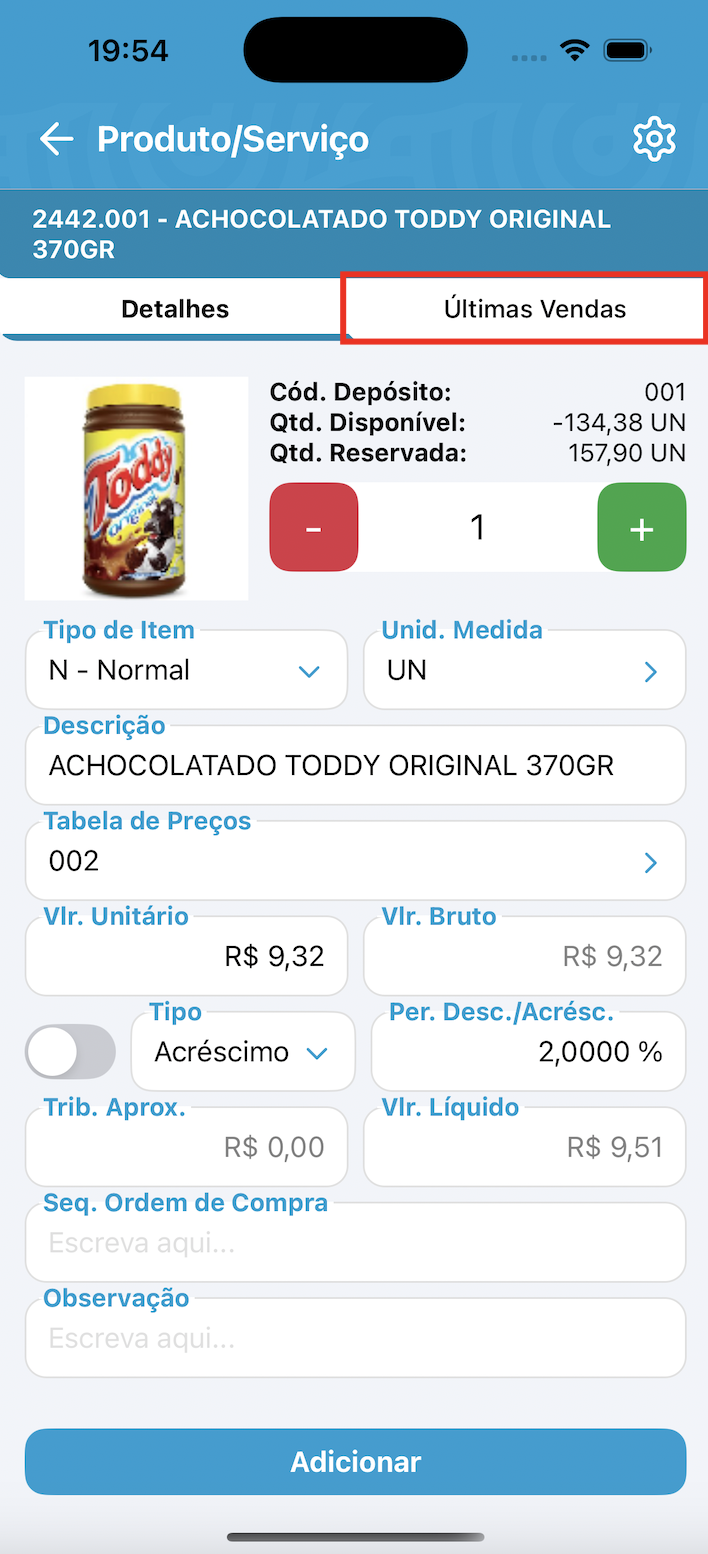Tap the Toddy product image

click(x=136, y=489)
